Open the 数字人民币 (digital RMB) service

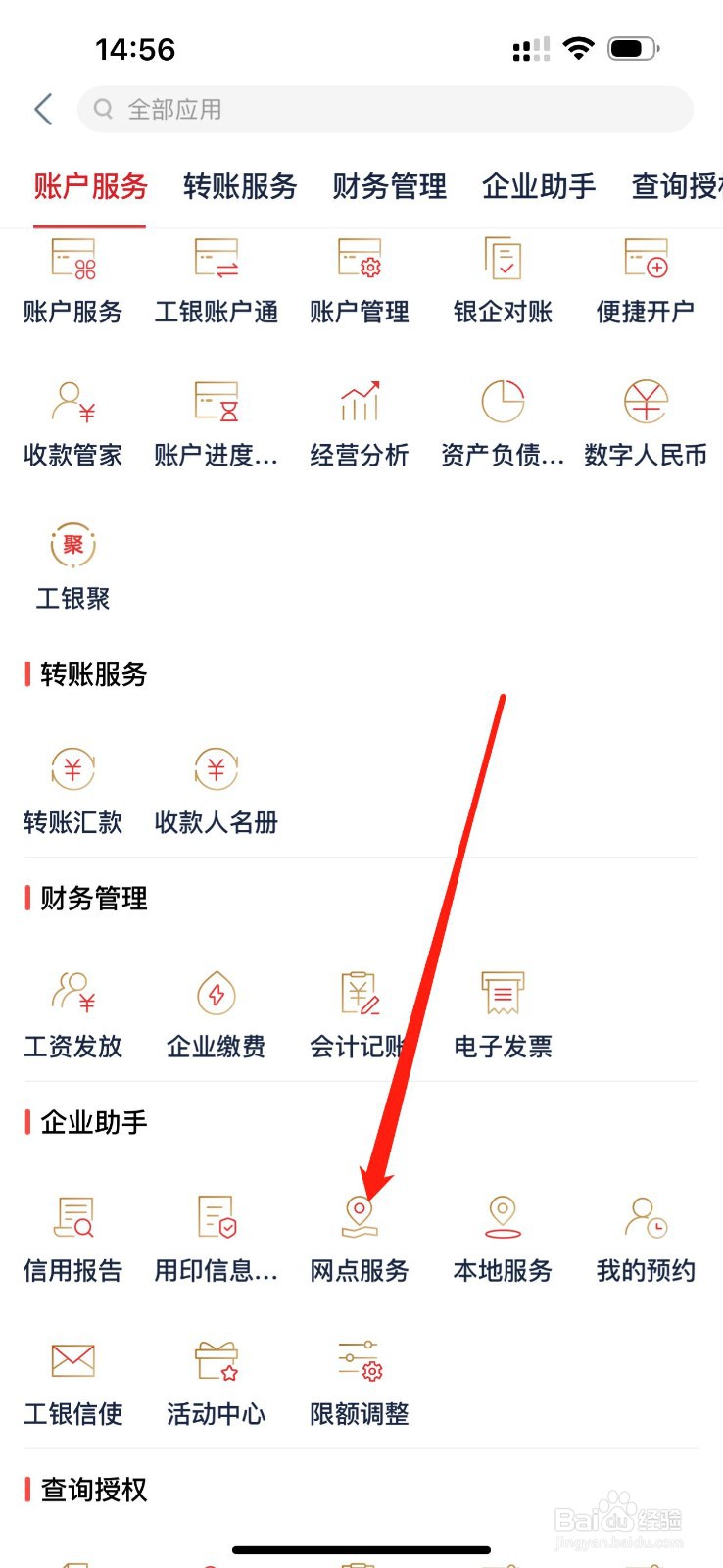coord(646,421)
